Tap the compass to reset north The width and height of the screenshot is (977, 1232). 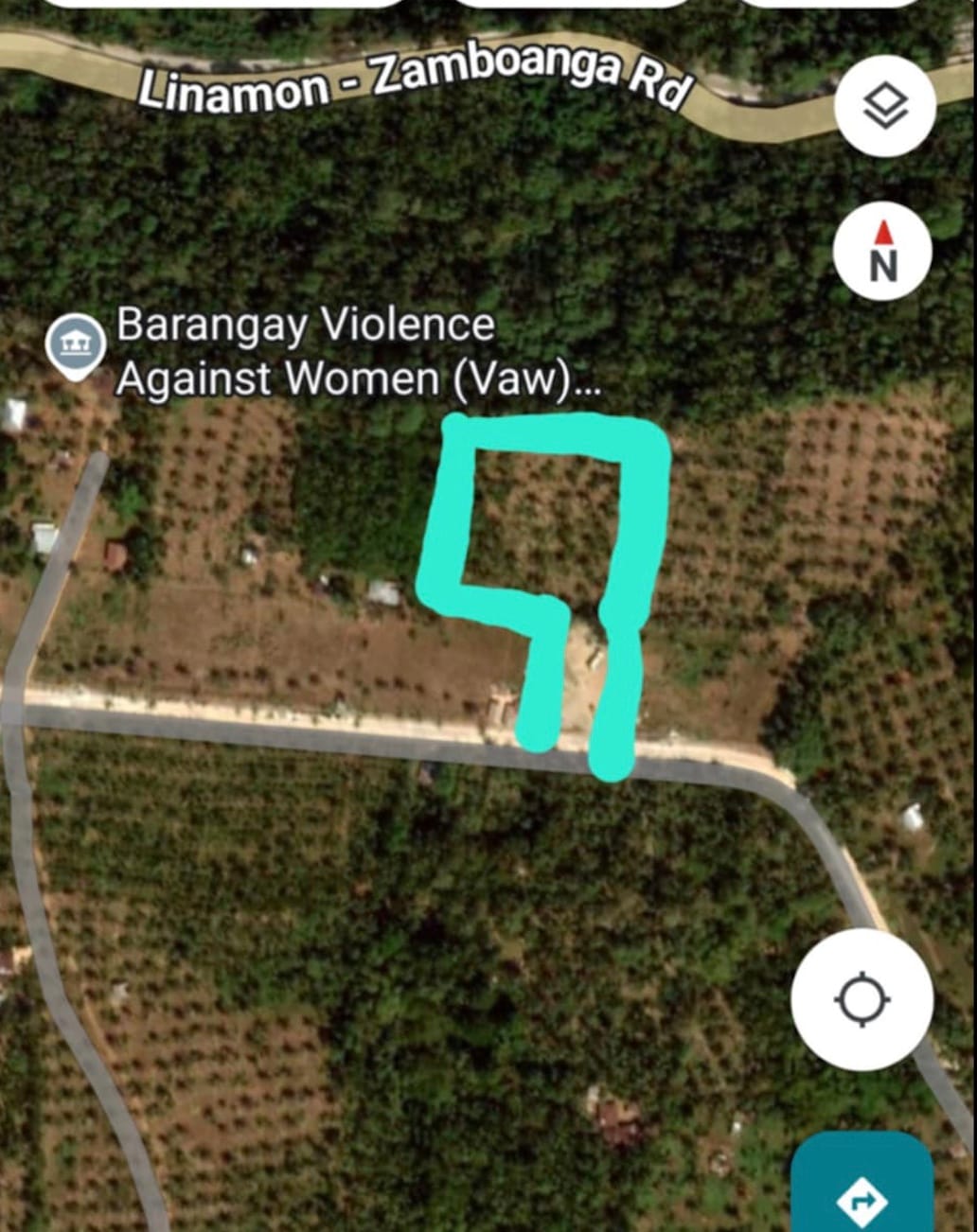point(882,251)
